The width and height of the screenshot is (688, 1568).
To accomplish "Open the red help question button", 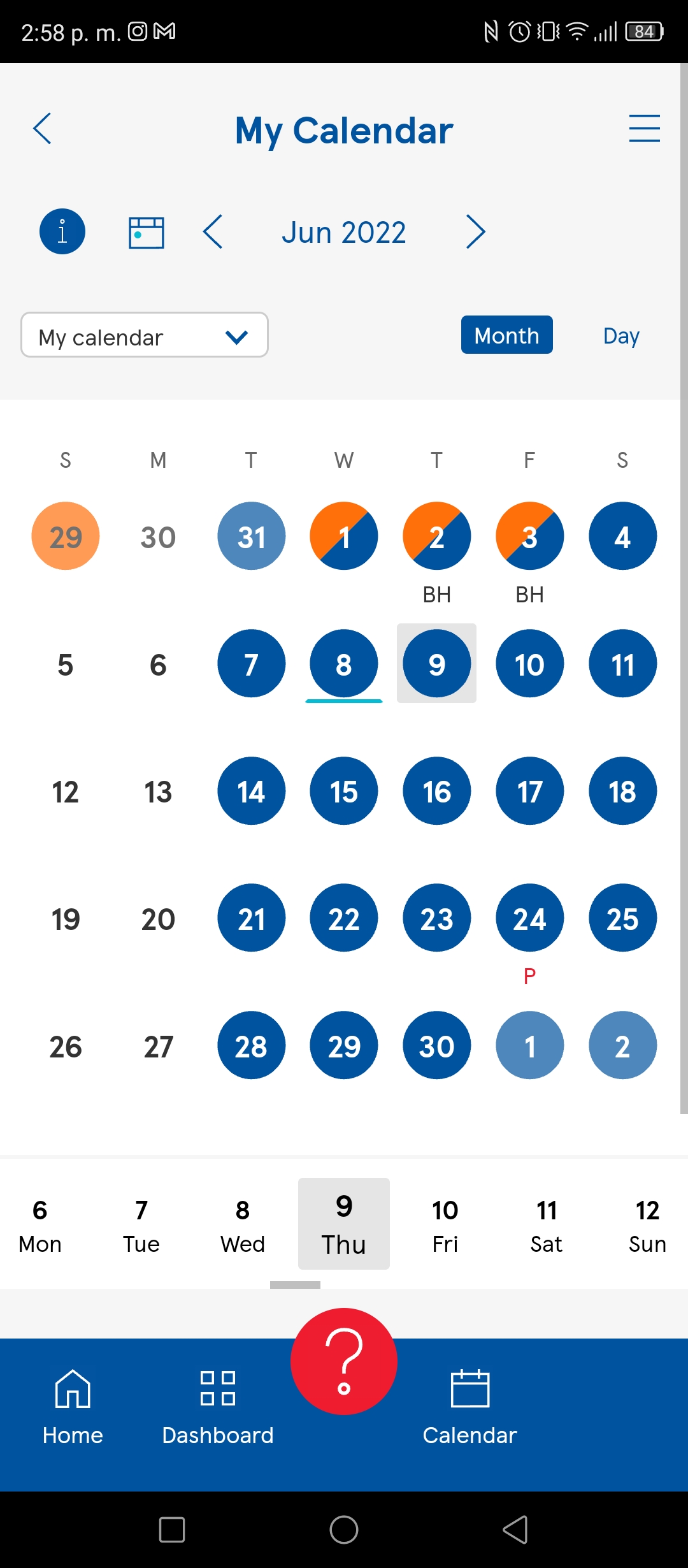I will 344,1361.
